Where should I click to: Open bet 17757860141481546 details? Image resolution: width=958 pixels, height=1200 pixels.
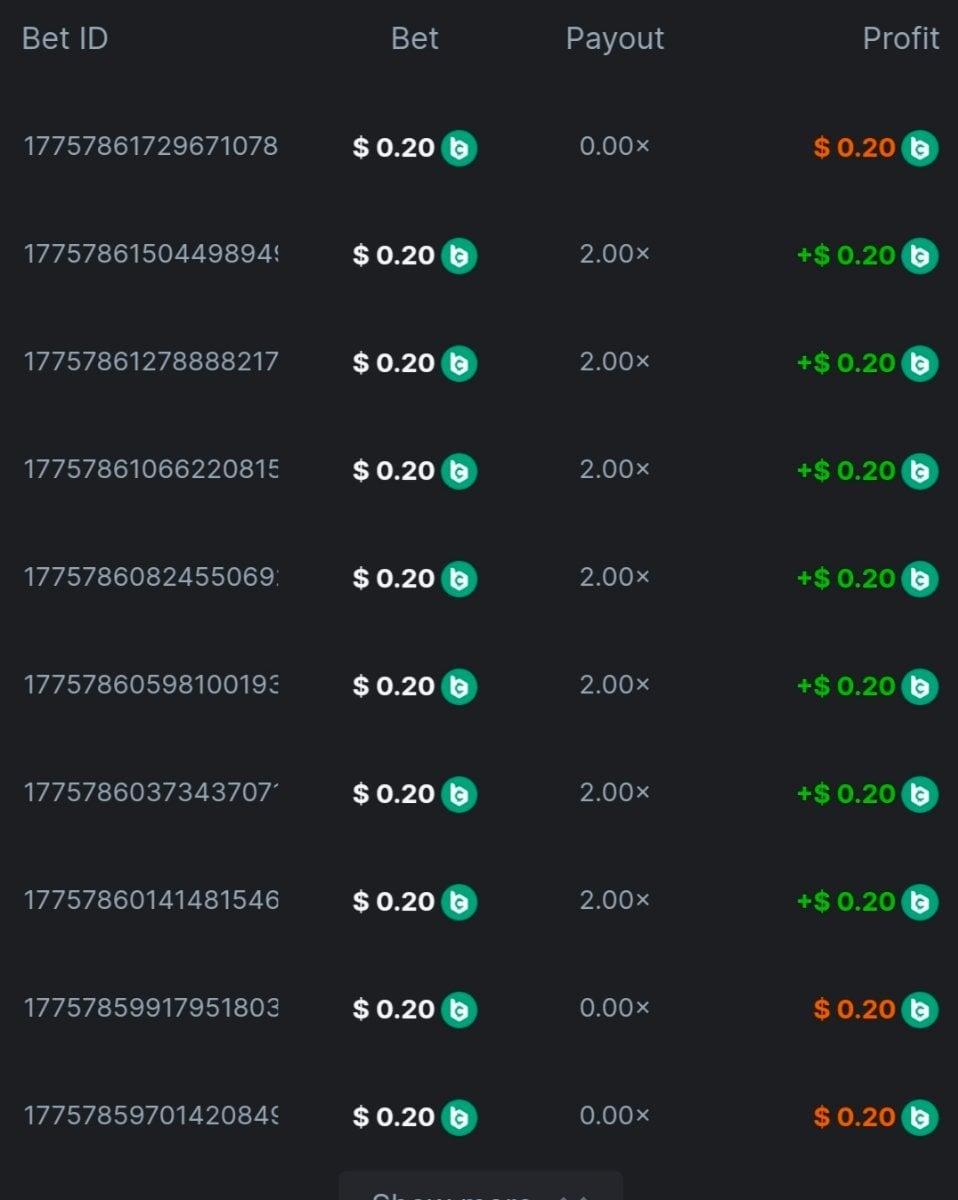pyautogui.click(x=150, y=901)
